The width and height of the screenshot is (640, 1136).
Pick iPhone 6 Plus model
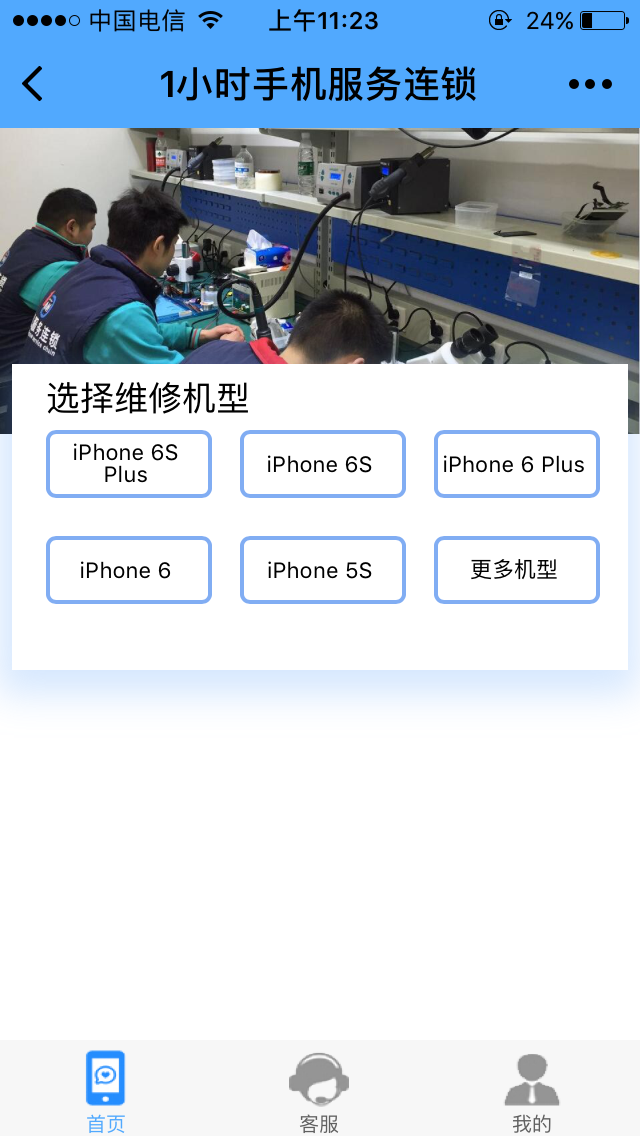tap(516, 464)
